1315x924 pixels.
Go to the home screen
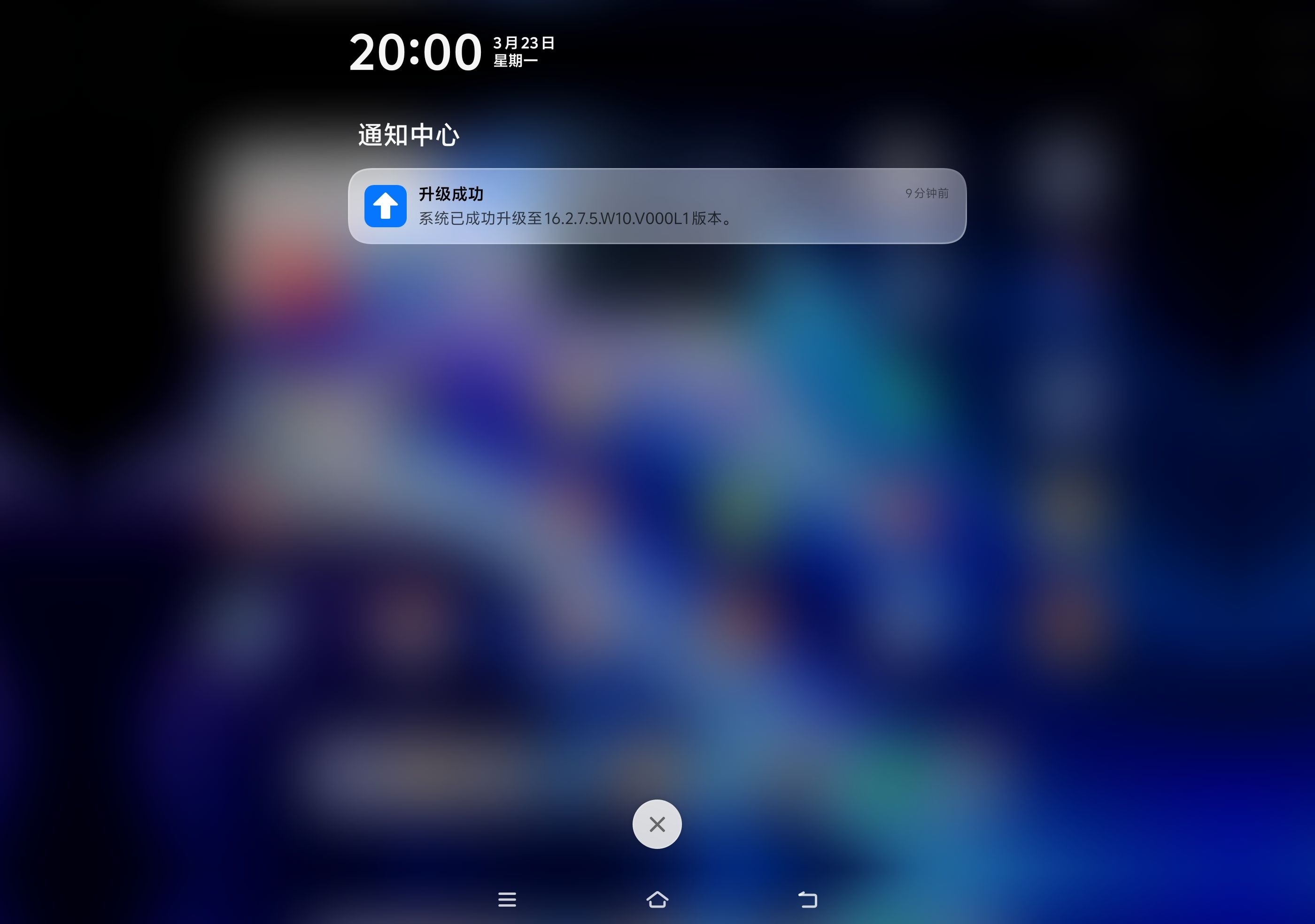657,900
